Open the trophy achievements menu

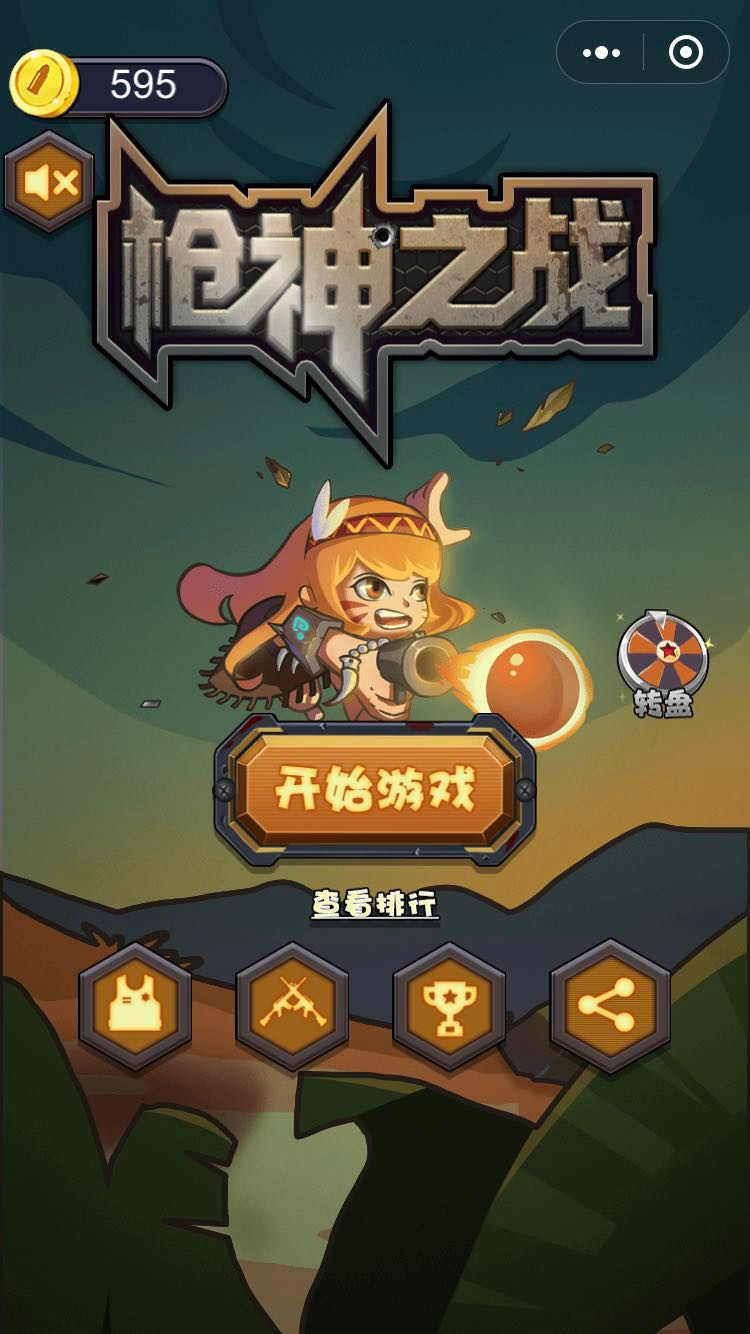(x=449, y=1005)
